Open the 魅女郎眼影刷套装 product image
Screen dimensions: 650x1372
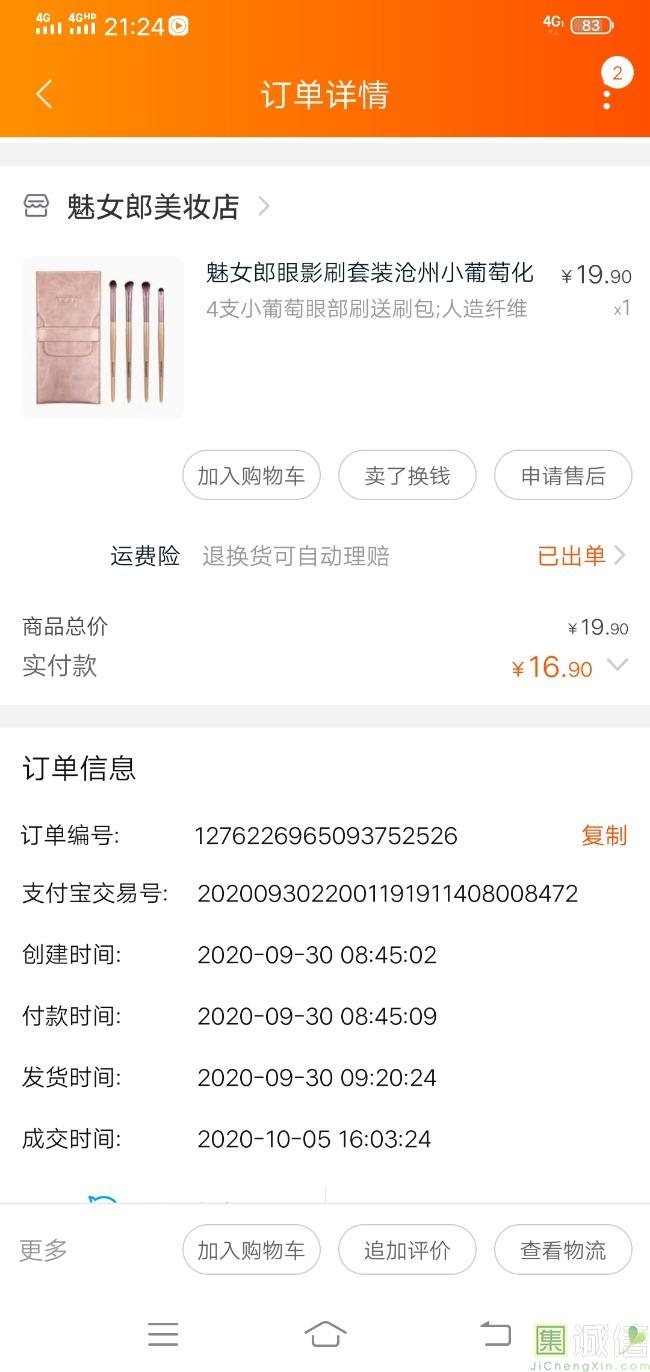(103, 338)
